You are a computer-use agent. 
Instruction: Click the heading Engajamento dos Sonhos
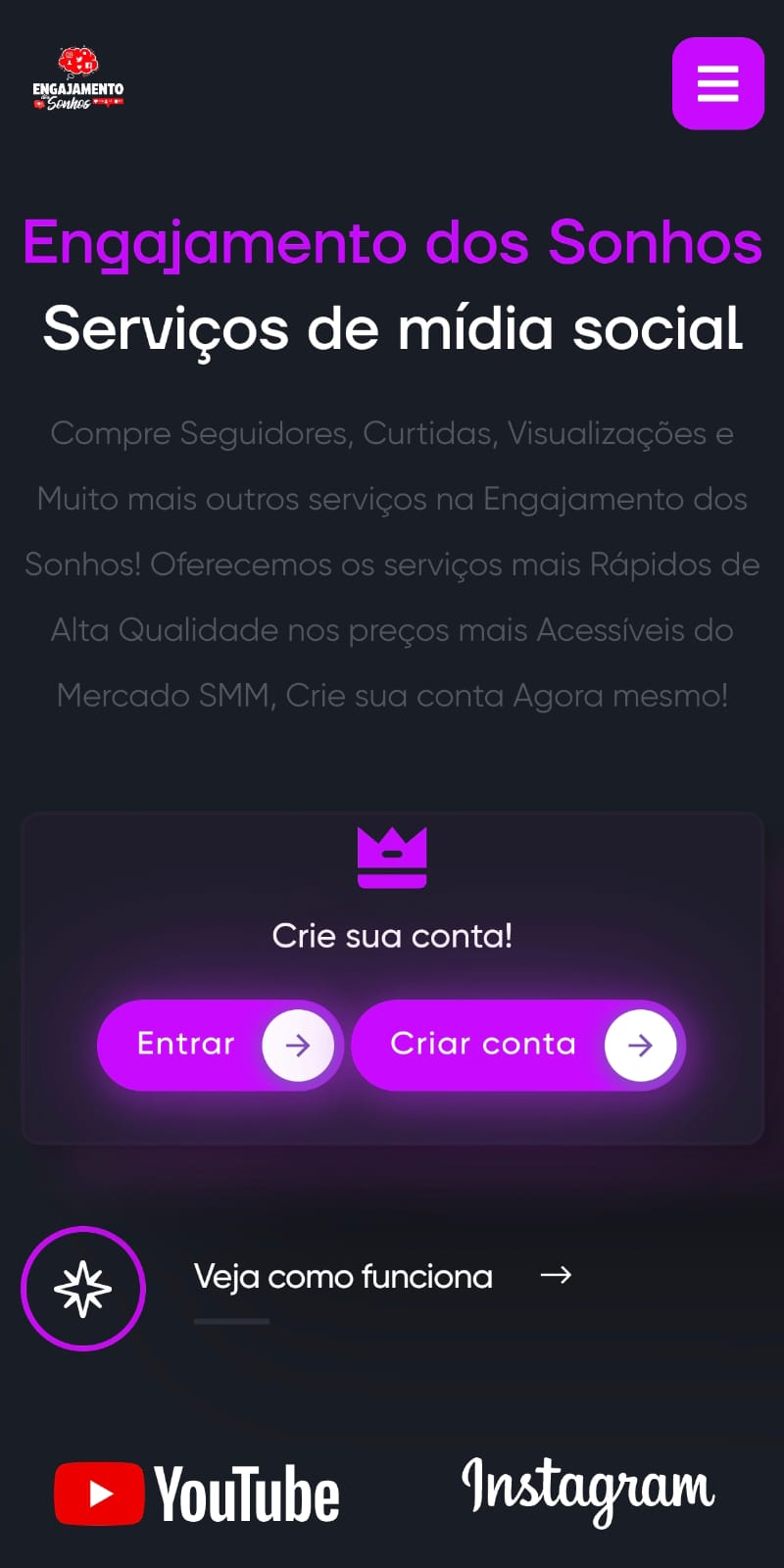pyautogui.click(x=392, y=244)
